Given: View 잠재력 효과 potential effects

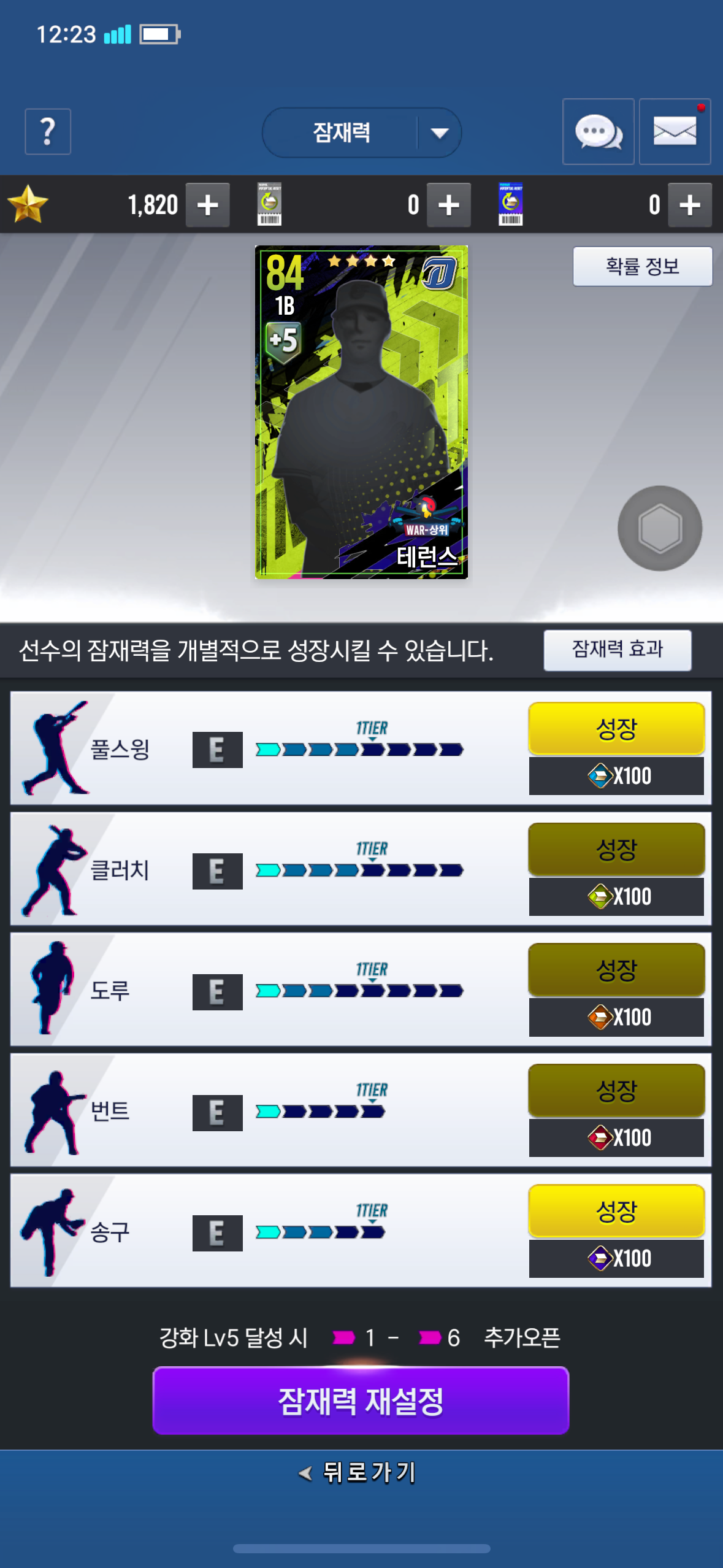Looking at the screenshot, I should click(617, 650).
